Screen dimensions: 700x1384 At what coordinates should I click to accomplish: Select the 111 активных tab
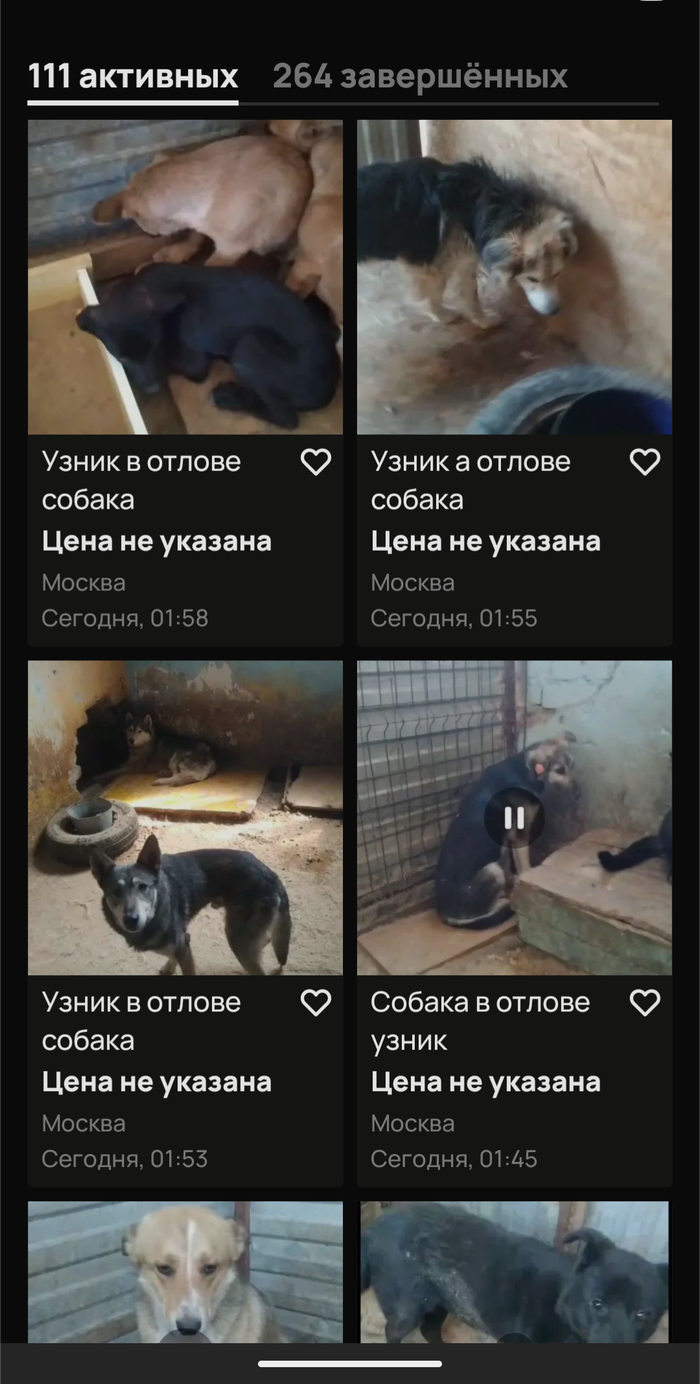coord(133,76)
